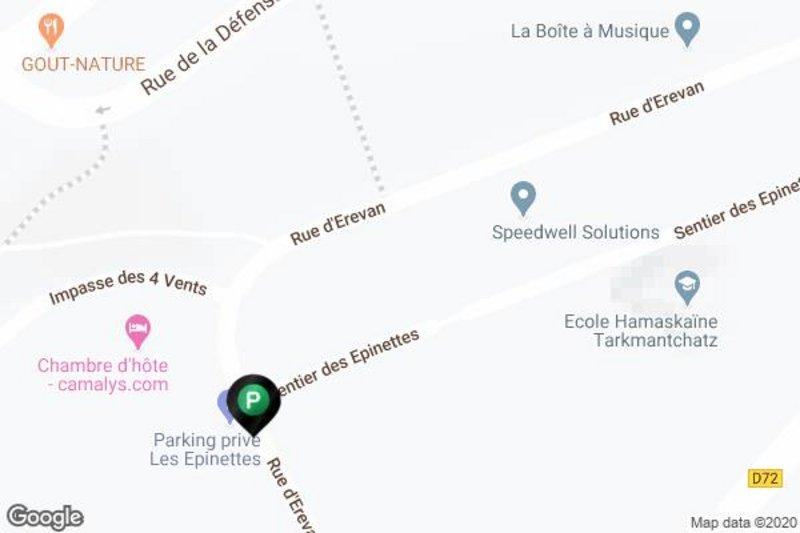Open Ecole Hamaskaïne Tarkmantchatz school marker
Image resolution: width=800 pixels, height=533 pixels.
[x=686, y=288]
